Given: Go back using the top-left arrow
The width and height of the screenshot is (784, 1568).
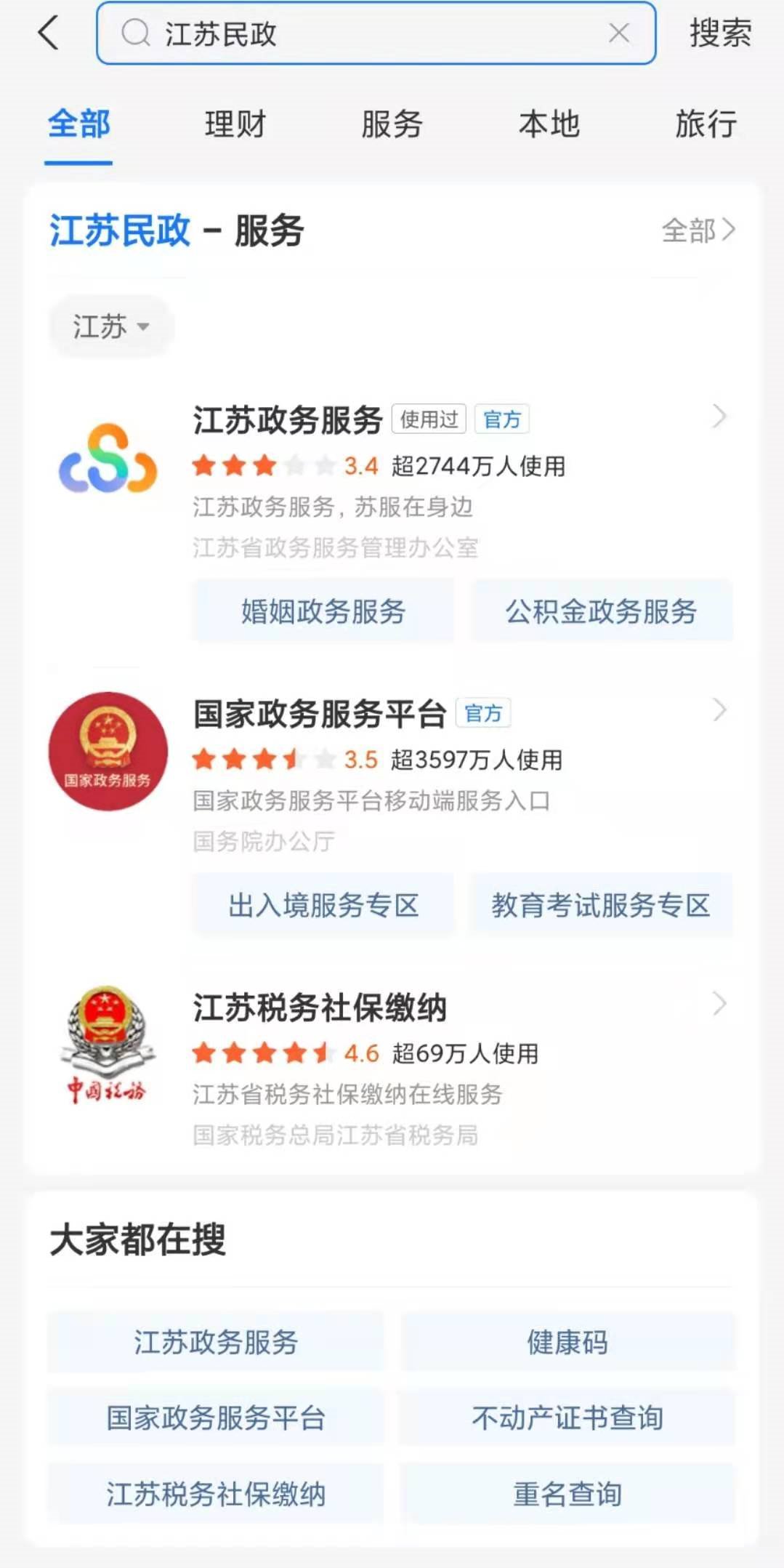Looking at the screenshot, I should point(49,33).
